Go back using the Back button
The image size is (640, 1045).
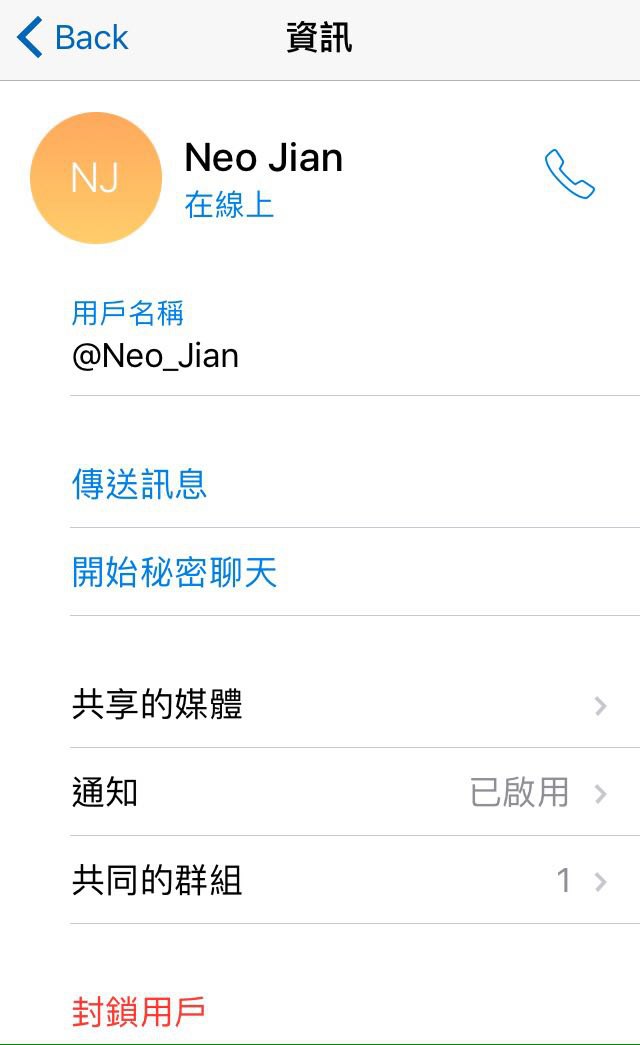coord(72,38)
